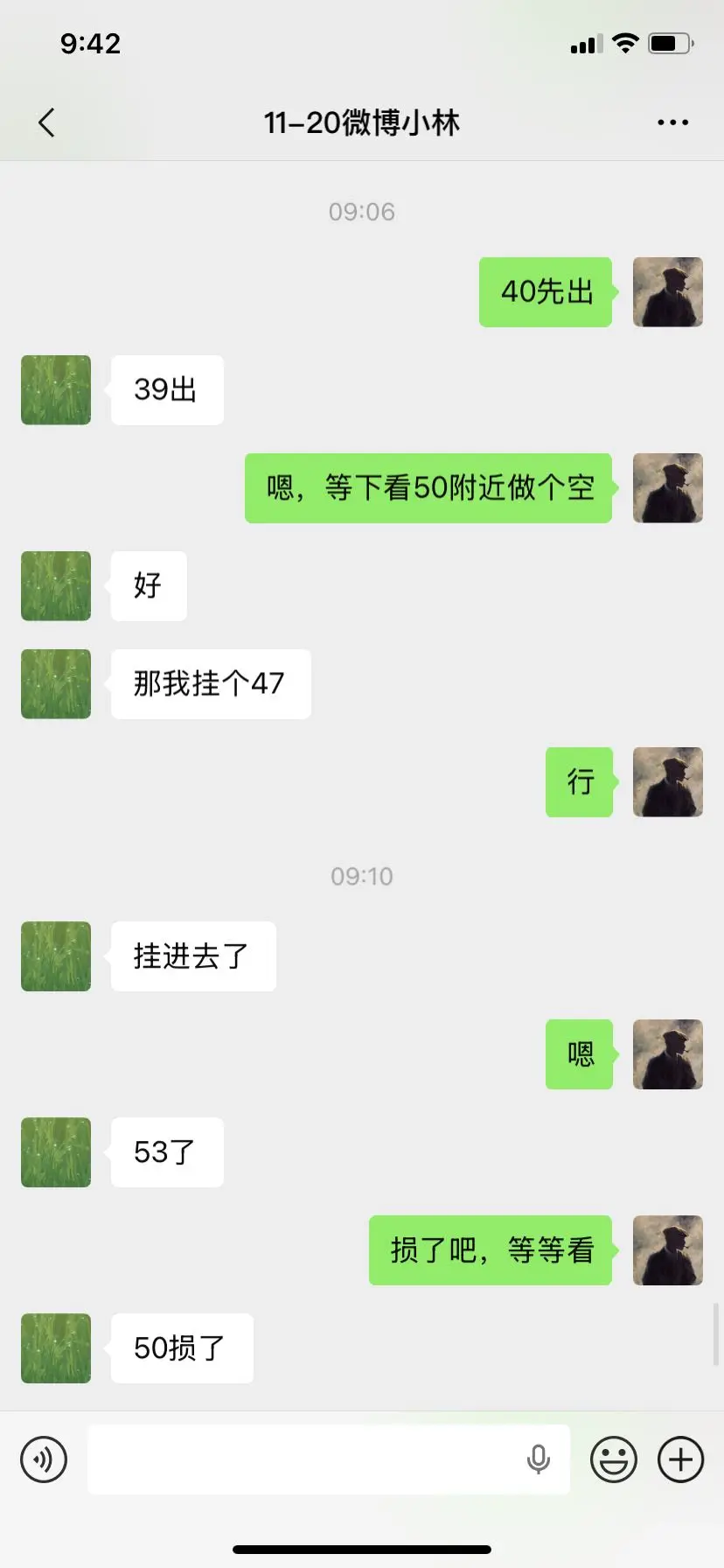The height and width of the screenshot is (1568, 724).
Task: Tap the microphone voice input icon
Action: click(539, 1459)
